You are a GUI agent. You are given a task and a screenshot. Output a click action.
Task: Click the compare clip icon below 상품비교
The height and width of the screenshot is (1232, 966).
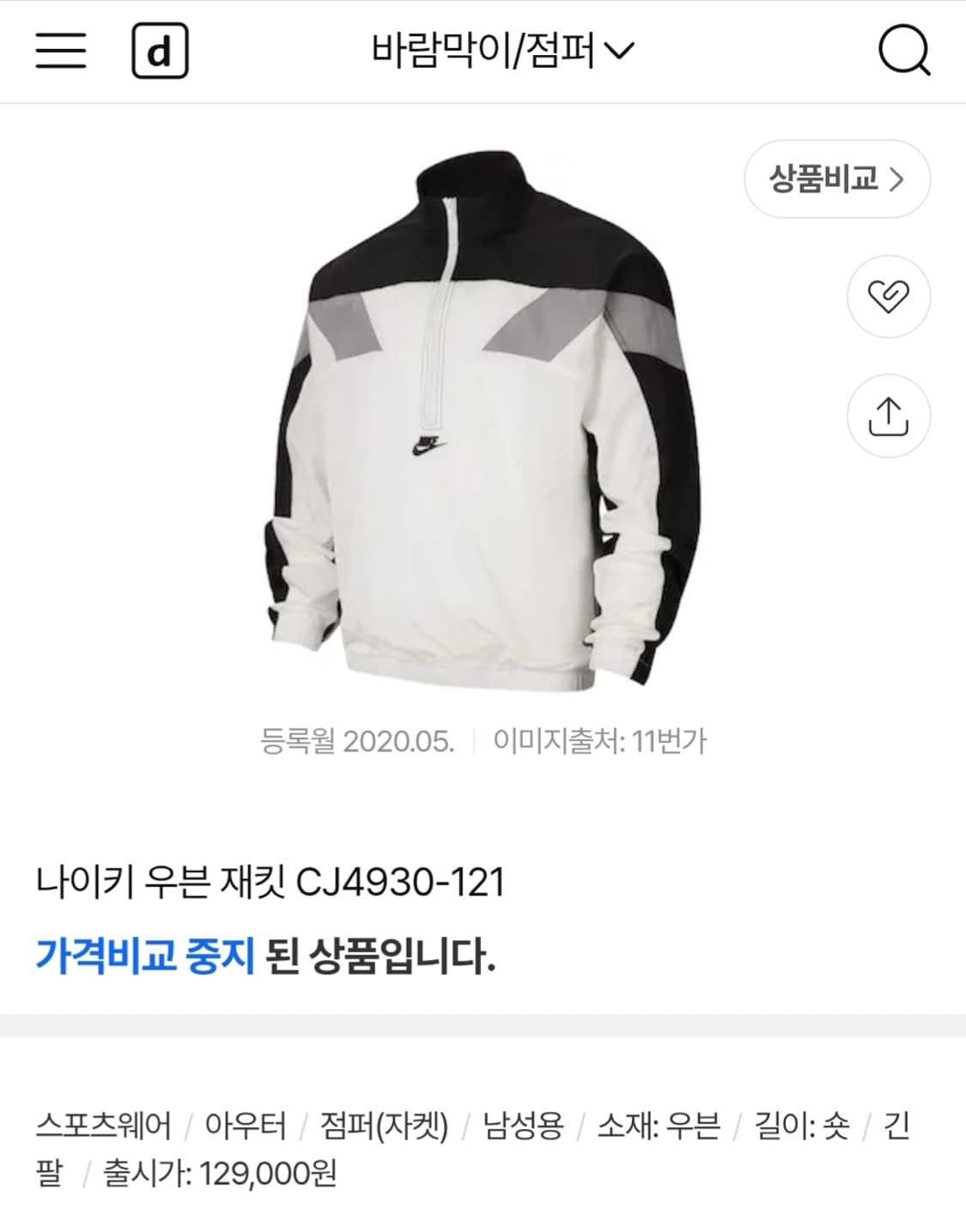[887, 294]
